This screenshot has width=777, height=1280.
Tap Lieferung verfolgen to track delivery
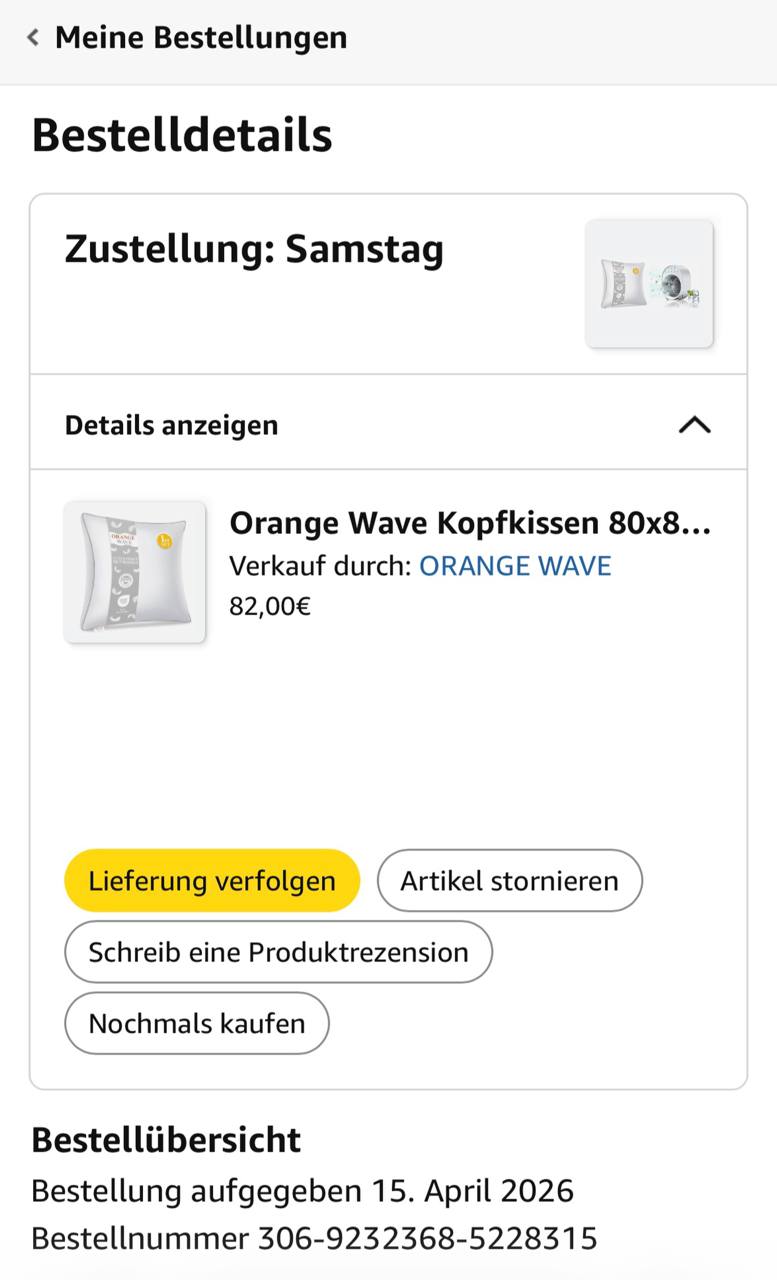click(212, 881)
